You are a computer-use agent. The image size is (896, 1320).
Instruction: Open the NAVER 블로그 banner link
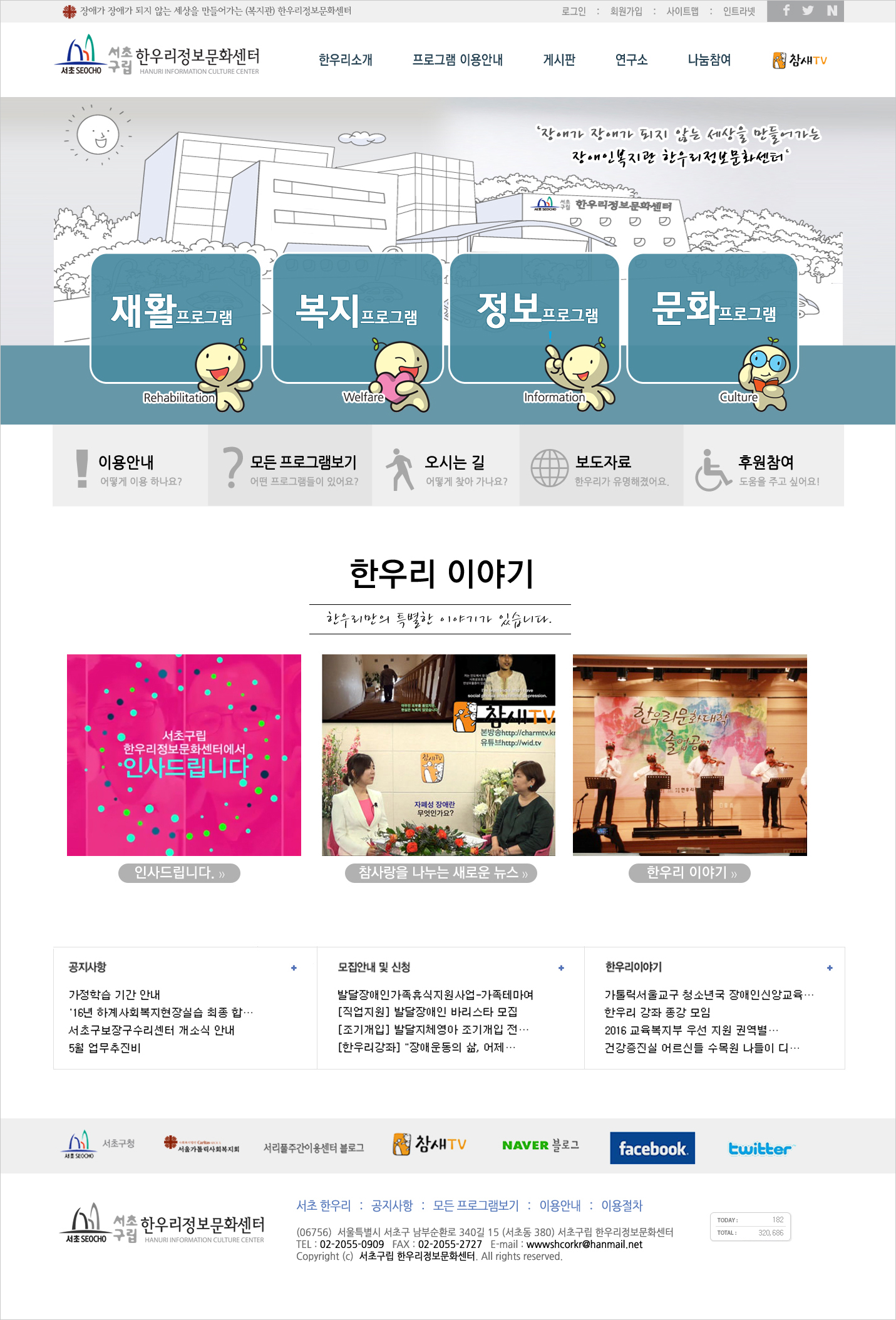[x=540, y=1145]
